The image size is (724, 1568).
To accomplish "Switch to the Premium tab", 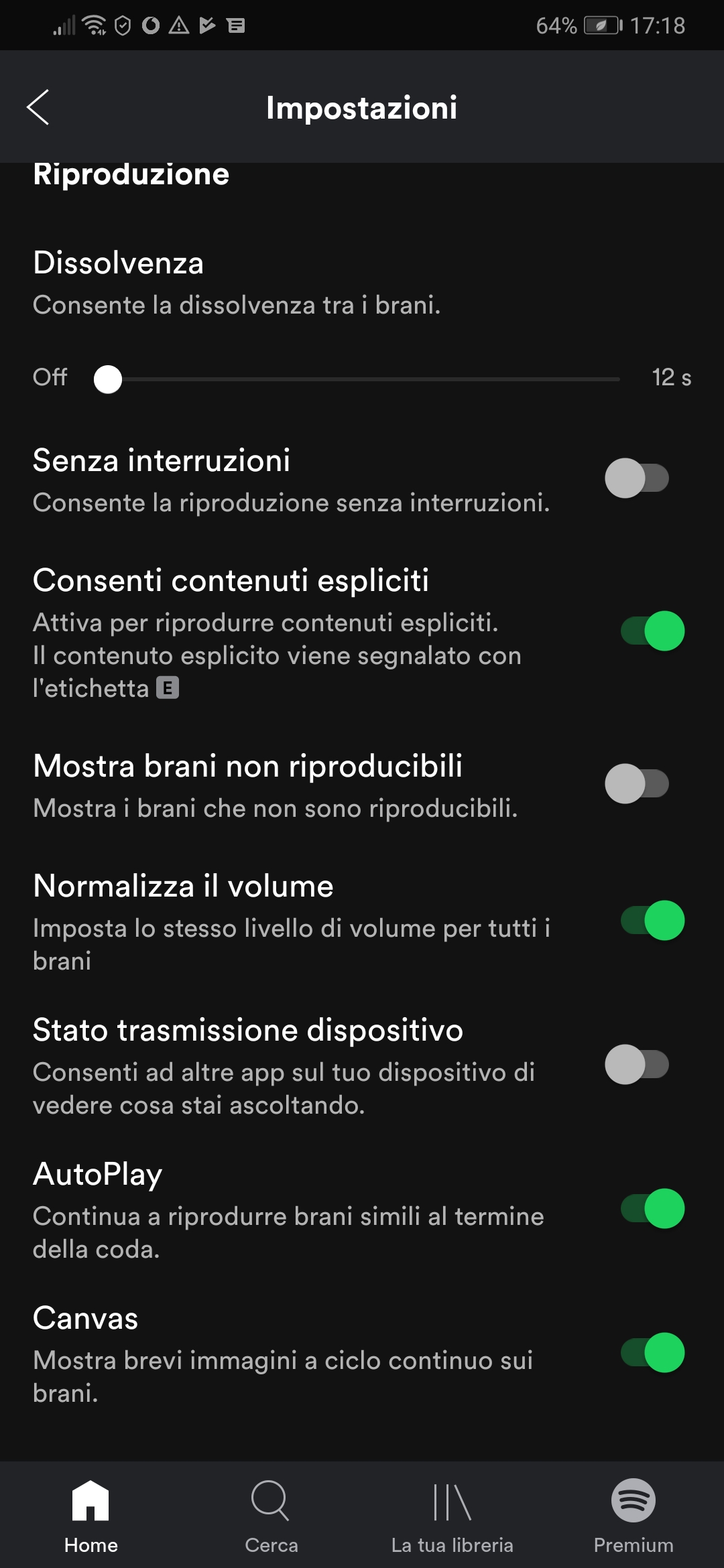I will tap(633, 1516).
